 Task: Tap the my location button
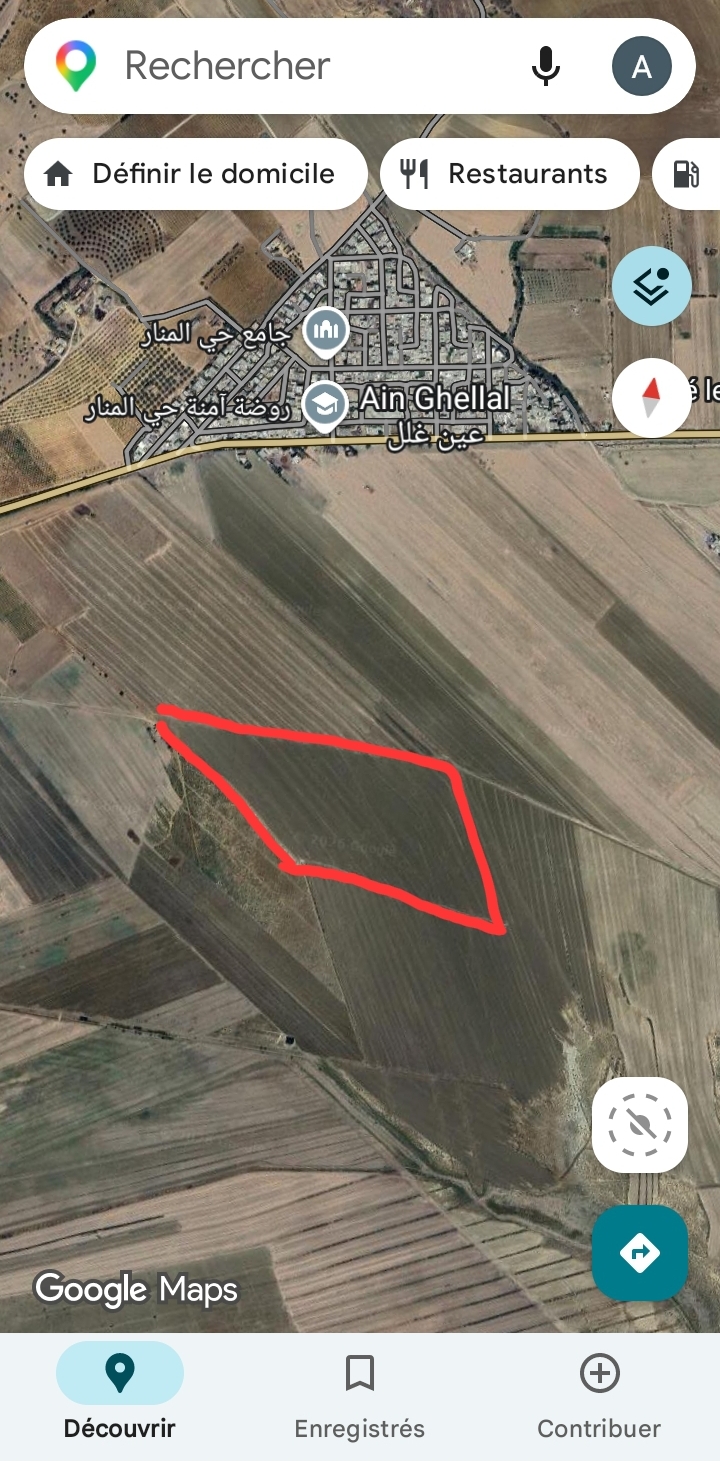[x=640, y=1125]
